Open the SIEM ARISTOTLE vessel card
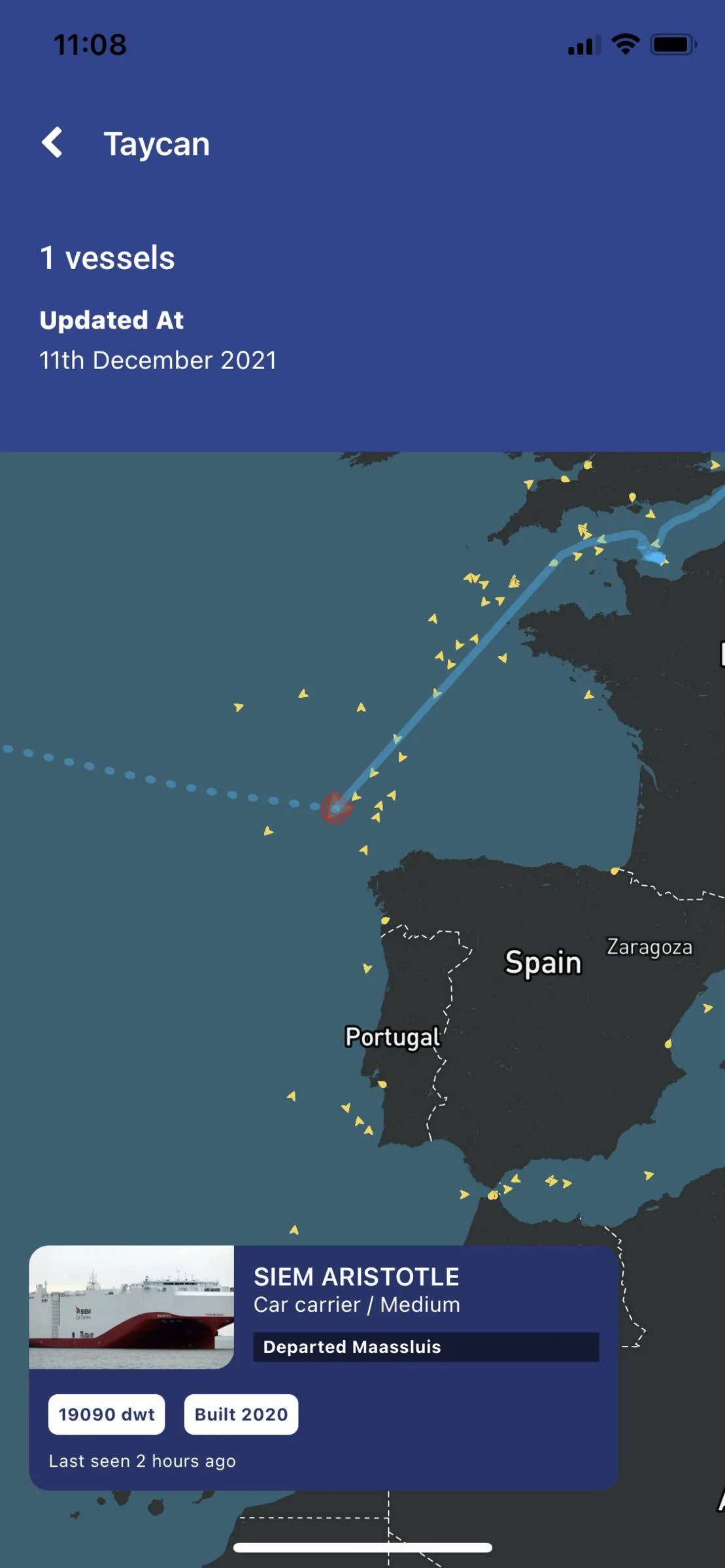 tap(324, 1367)
